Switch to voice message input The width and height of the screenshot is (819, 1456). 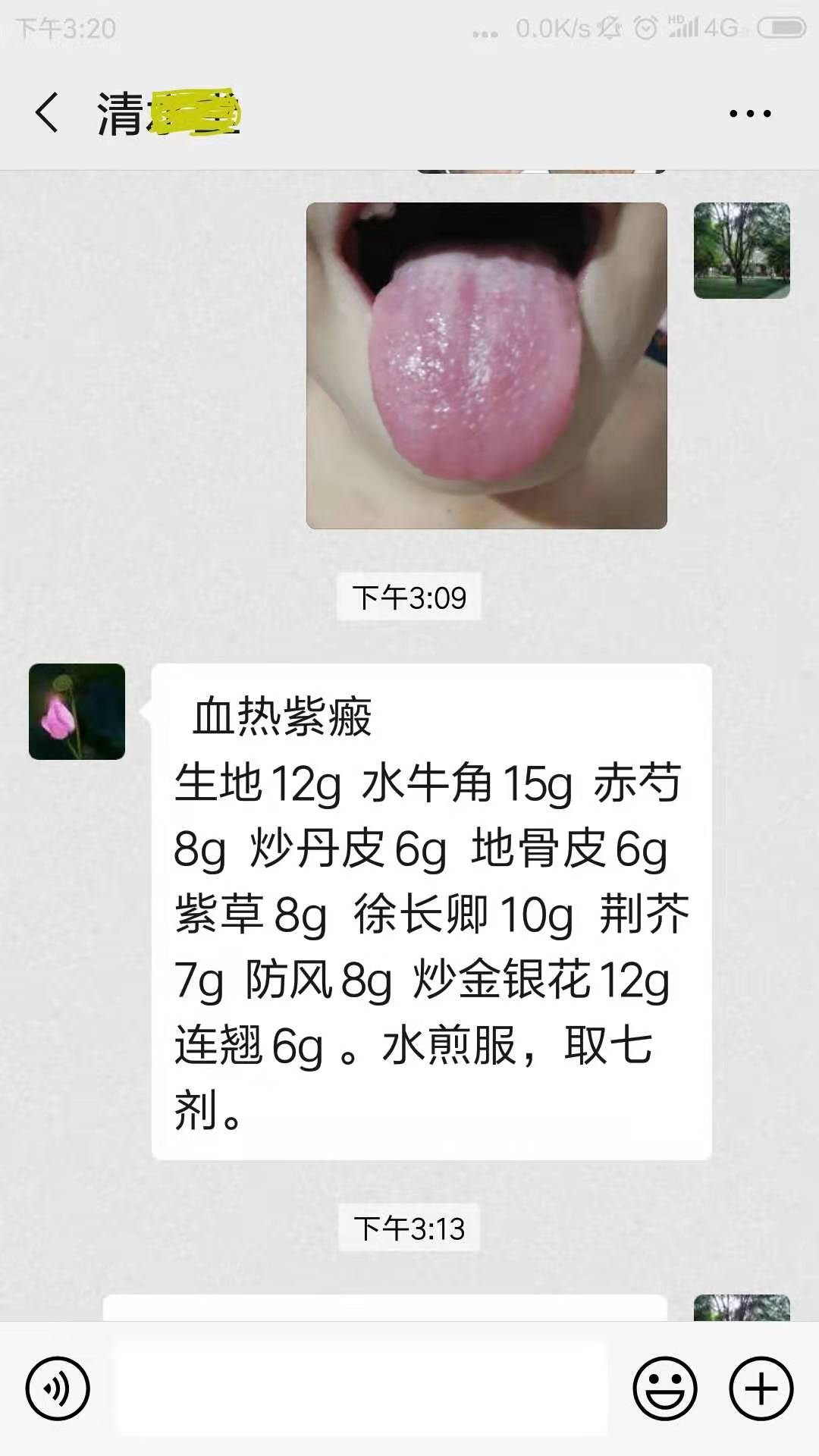pyautogui.click(x=58, y=1389)
